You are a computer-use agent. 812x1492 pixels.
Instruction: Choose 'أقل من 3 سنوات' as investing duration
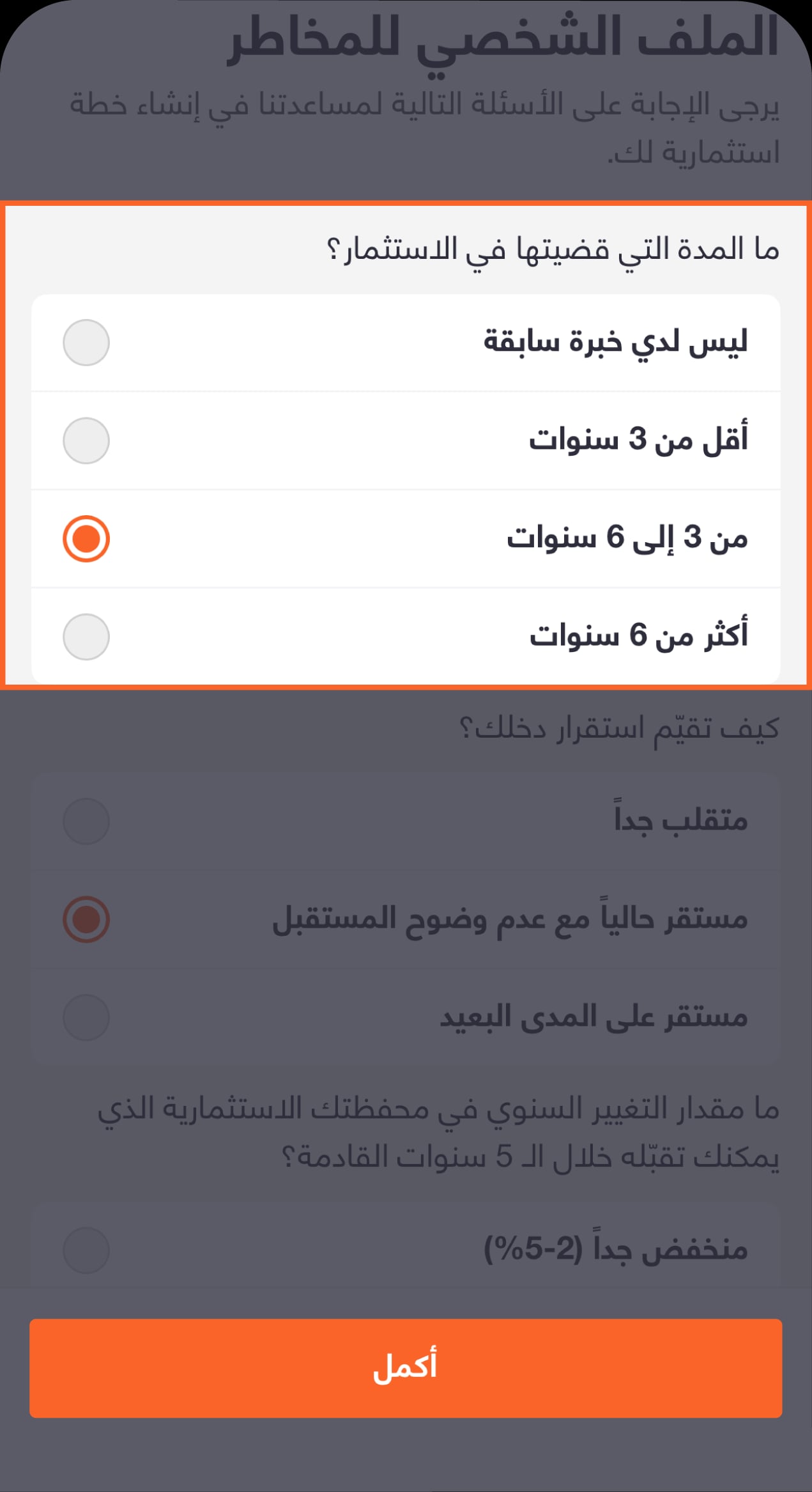click(x=406, y=440)
